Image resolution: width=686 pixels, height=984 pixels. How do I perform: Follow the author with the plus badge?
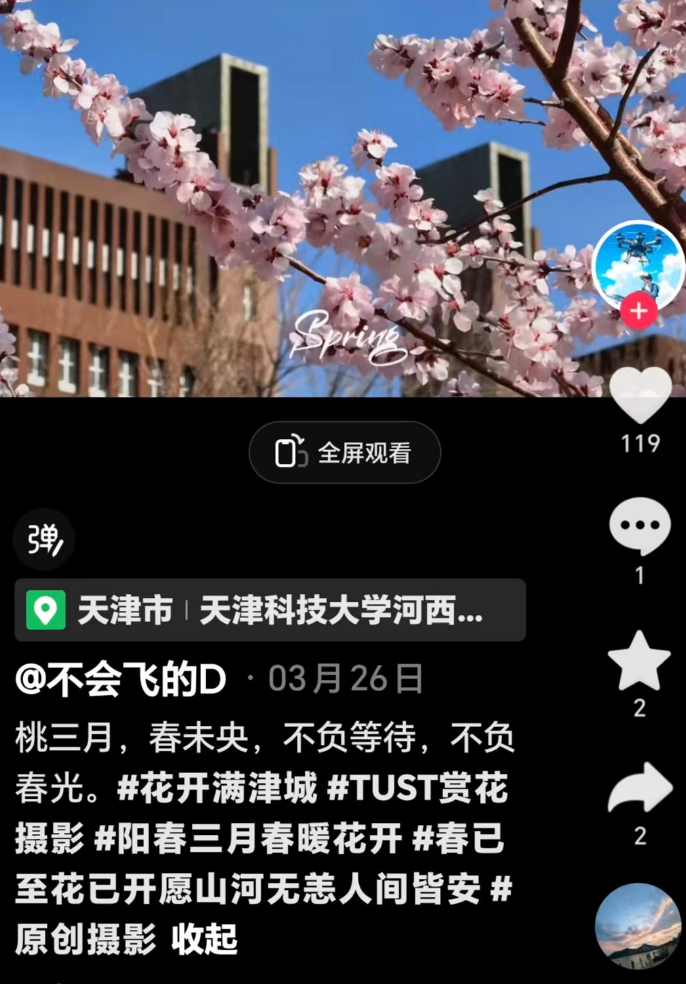click(x=638, y=311)
